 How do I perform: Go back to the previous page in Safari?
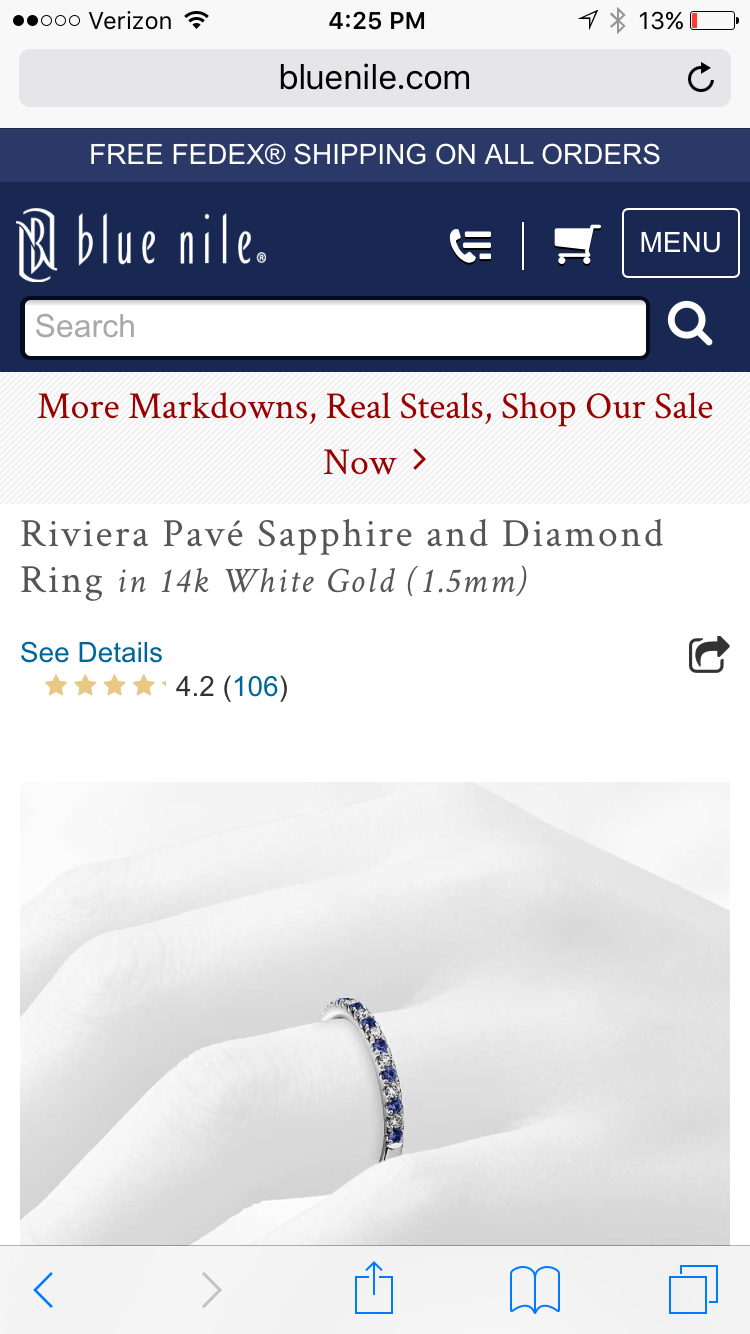(x=43, y=1290)
